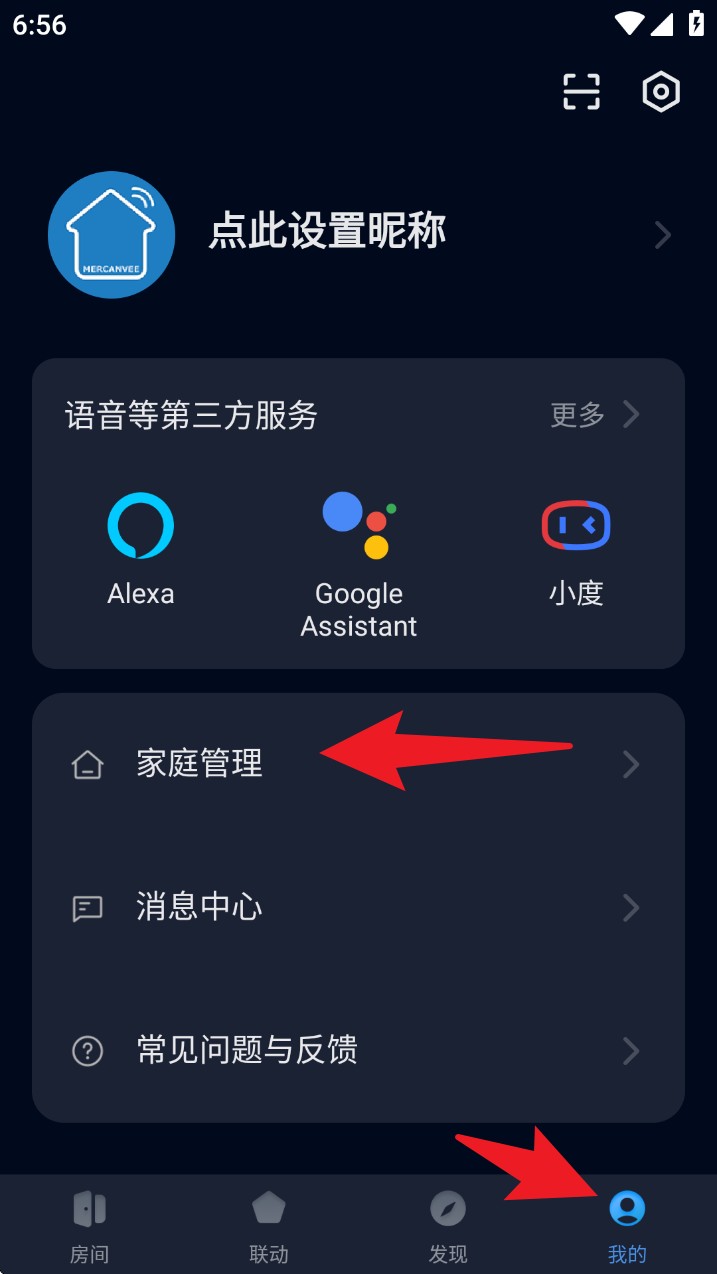Select the 我的 tab

[627, 1225]
